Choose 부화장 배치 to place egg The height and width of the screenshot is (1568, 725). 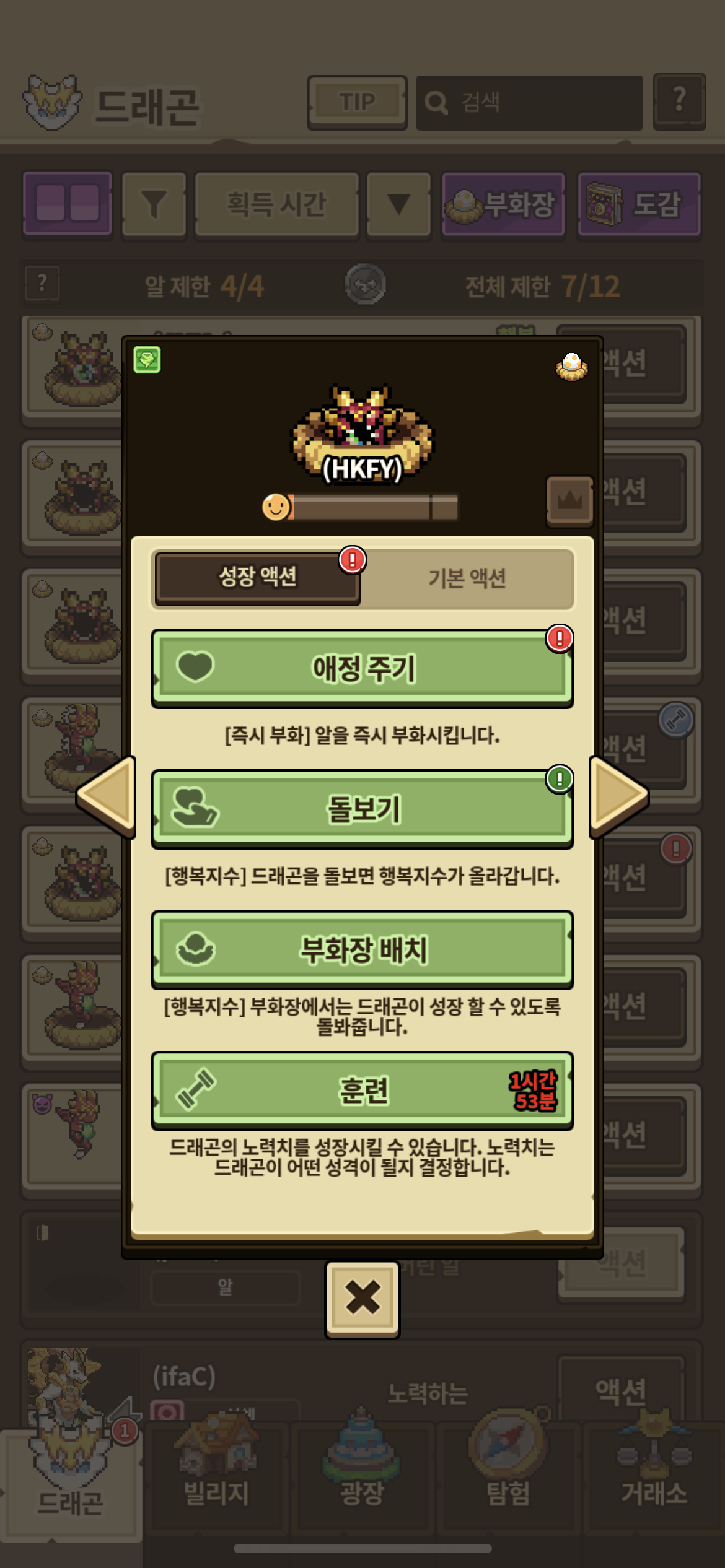pos(362,949)
